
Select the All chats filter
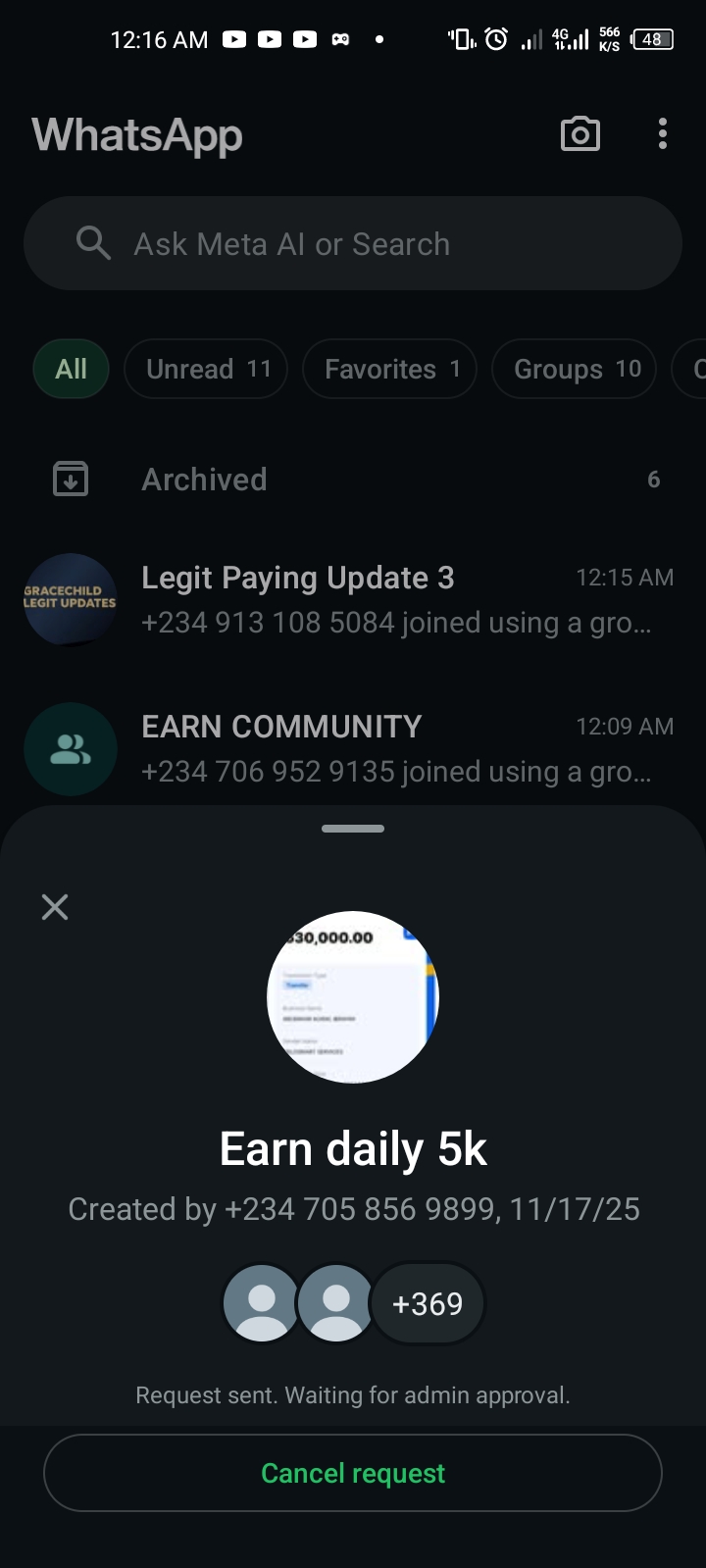tap(71, 370)
